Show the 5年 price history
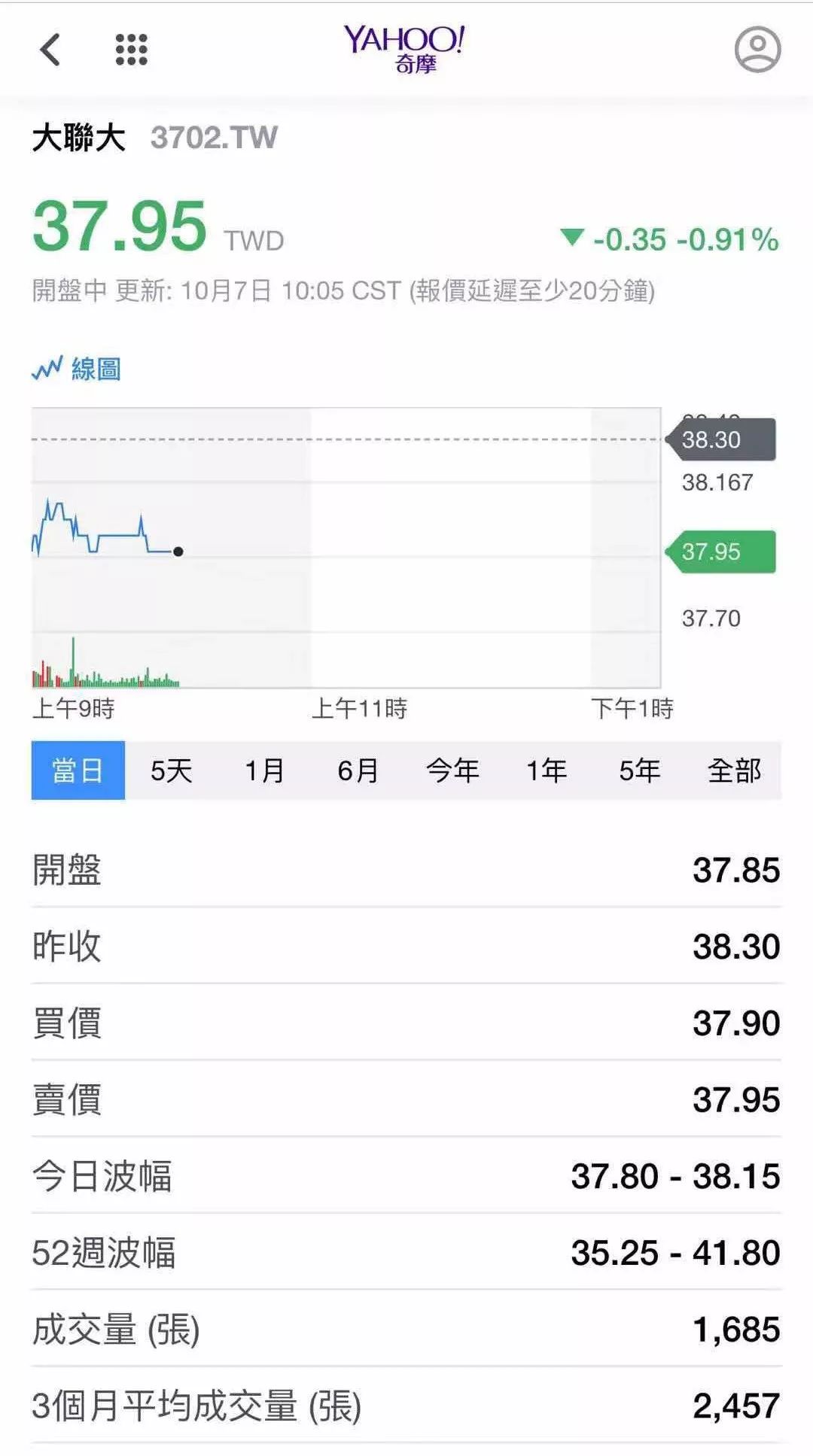Viewport: 813px width, 1456px height. (640, 771)
